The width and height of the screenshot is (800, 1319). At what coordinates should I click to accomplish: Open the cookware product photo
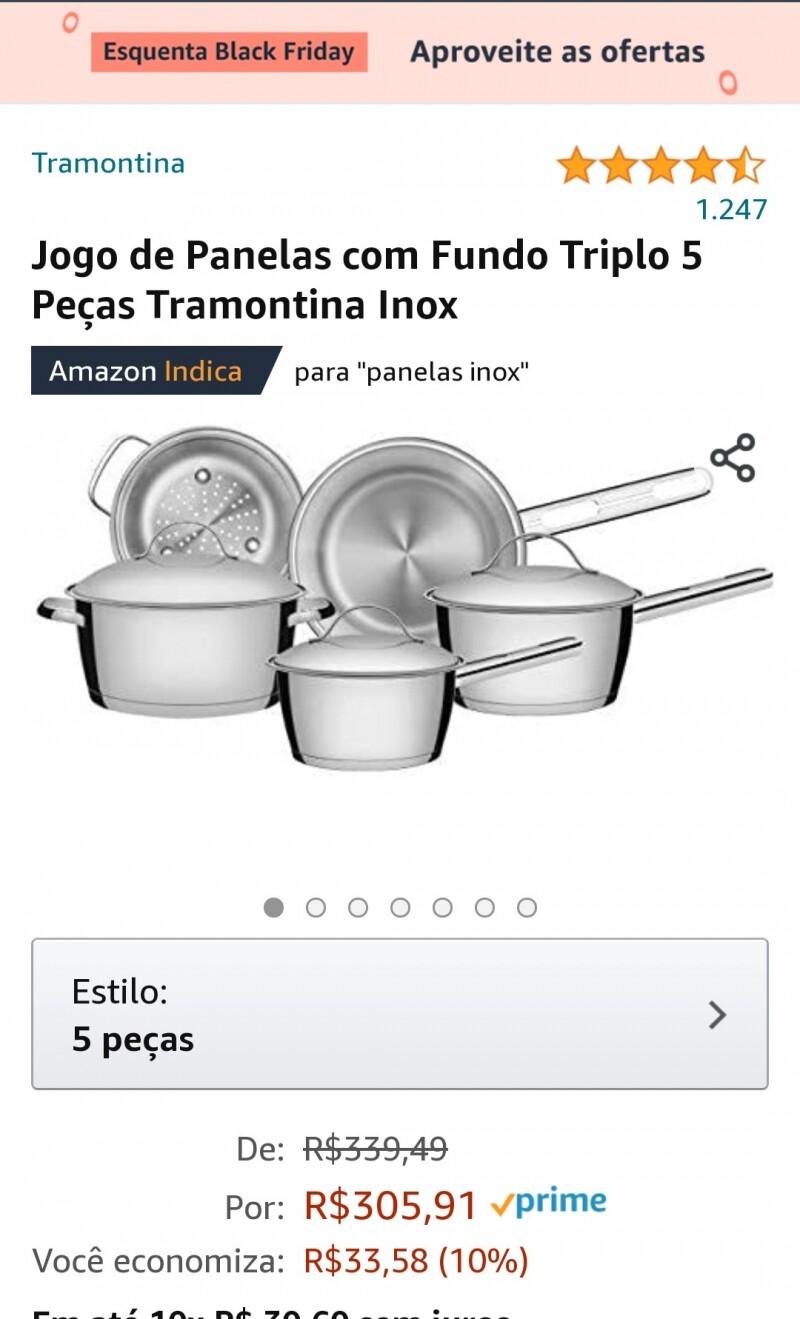tap(400, 600)
